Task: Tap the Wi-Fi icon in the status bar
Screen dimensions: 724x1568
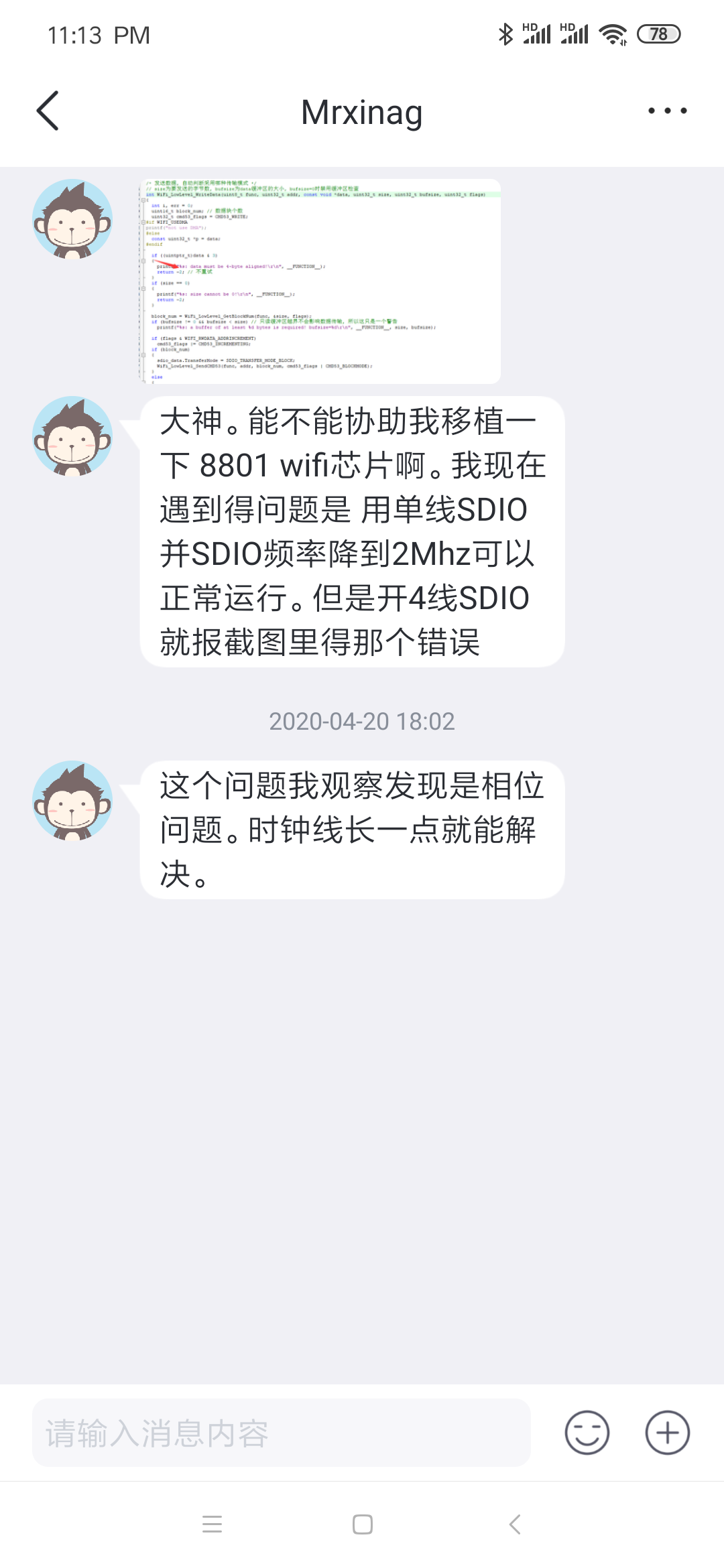Action: (x=612, y=32)
